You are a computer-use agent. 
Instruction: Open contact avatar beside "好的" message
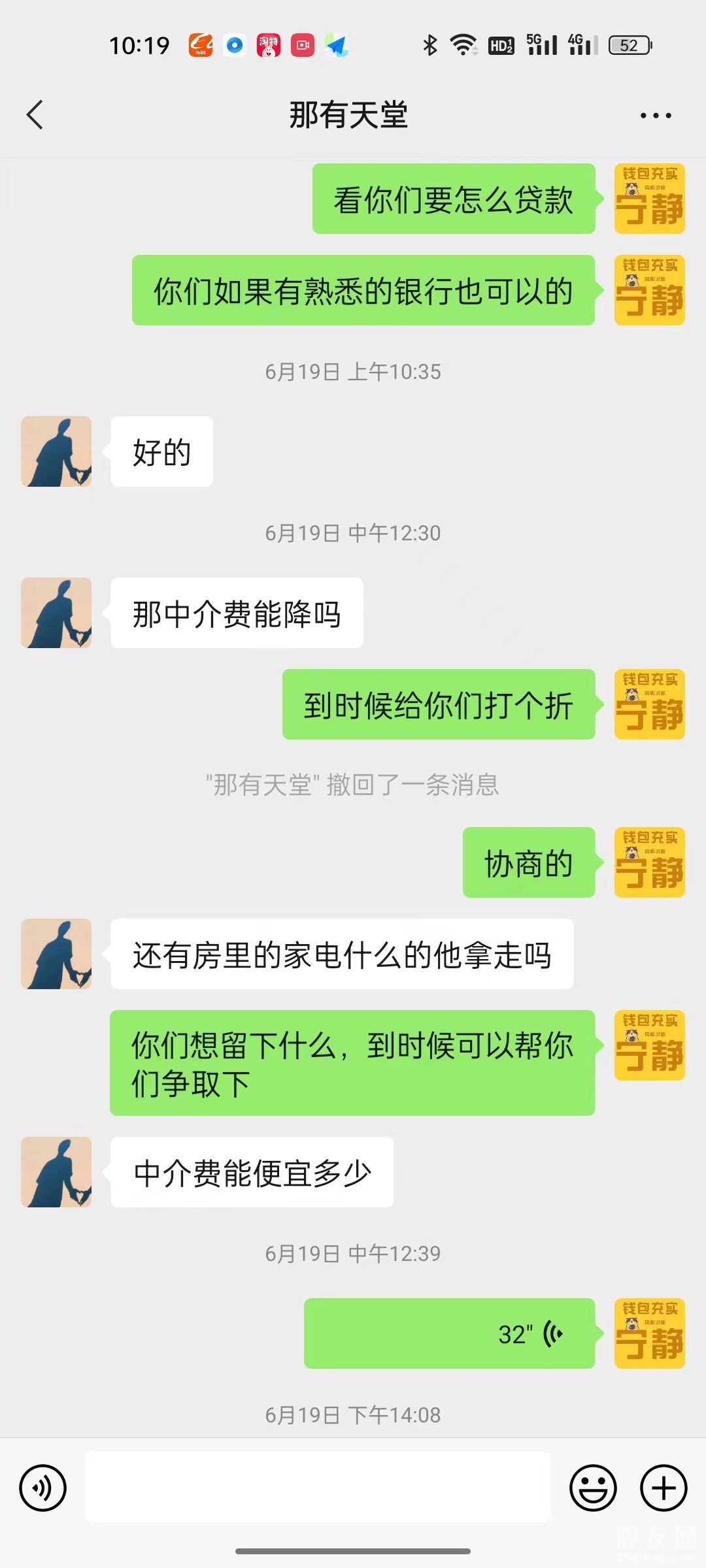(x=56, y=451)
